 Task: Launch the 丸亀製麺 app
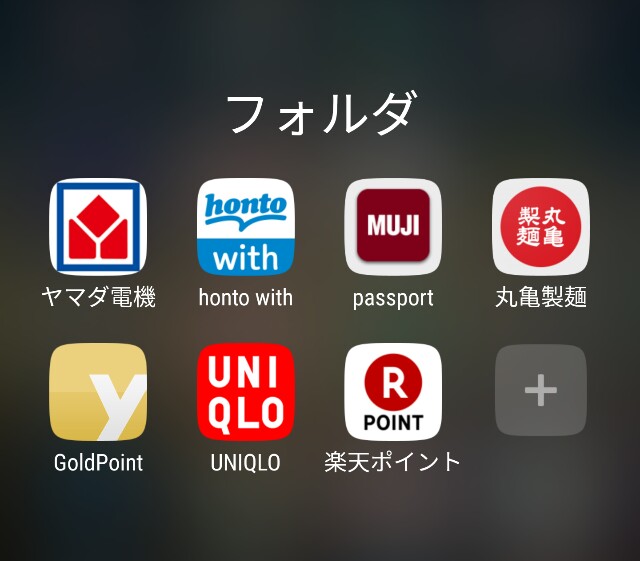click(x=540, y=227)
